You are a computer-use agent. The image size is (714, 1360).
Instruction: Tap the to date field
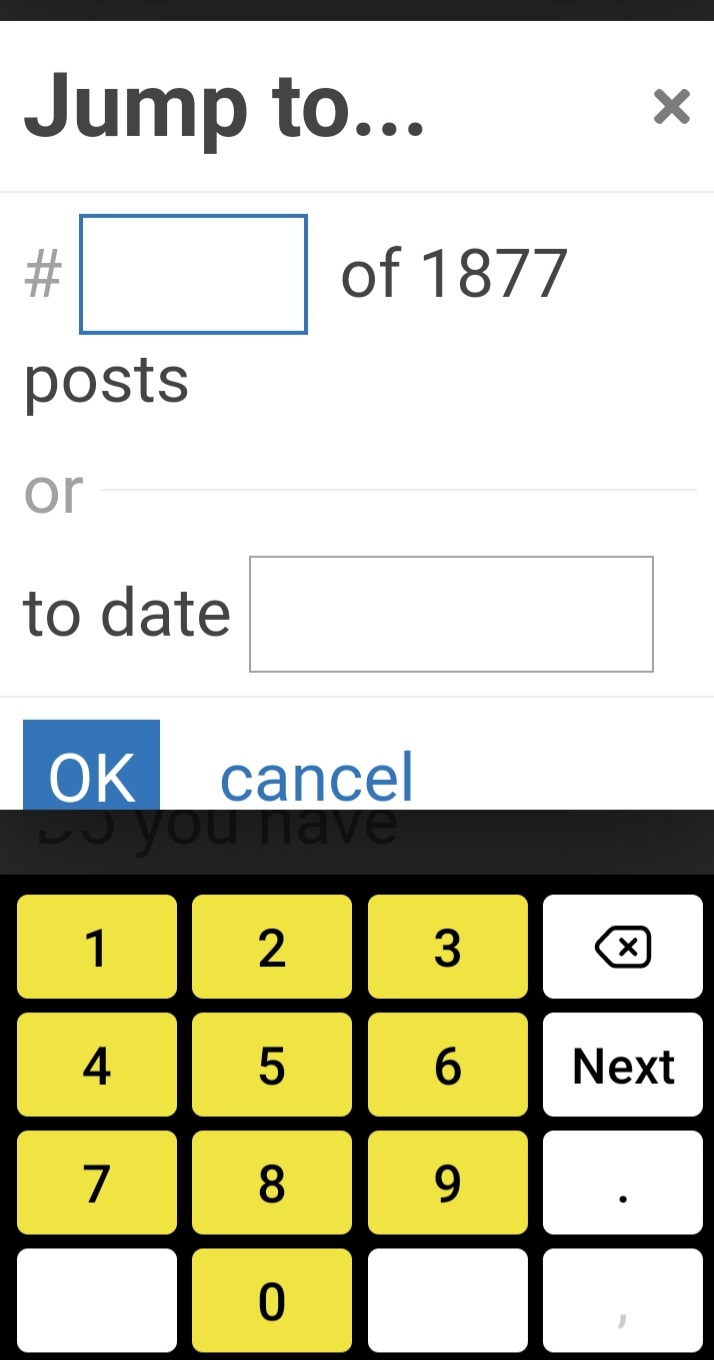click(451, 614)
